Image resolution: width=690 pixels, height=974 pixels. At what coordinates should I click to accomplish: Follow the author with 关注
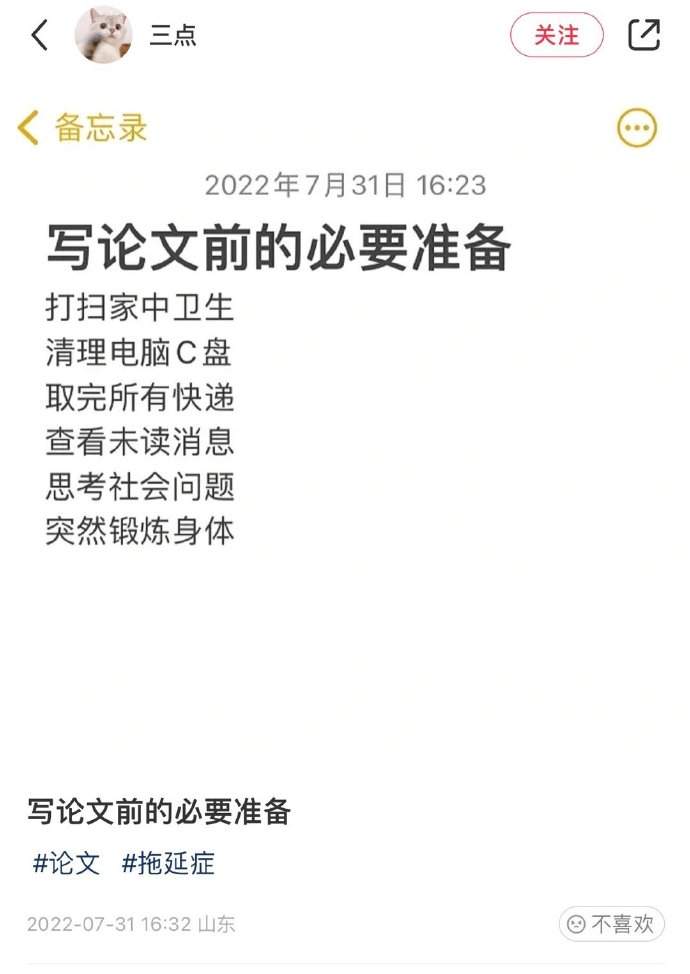pyautogui.click(x=557, y=35)
